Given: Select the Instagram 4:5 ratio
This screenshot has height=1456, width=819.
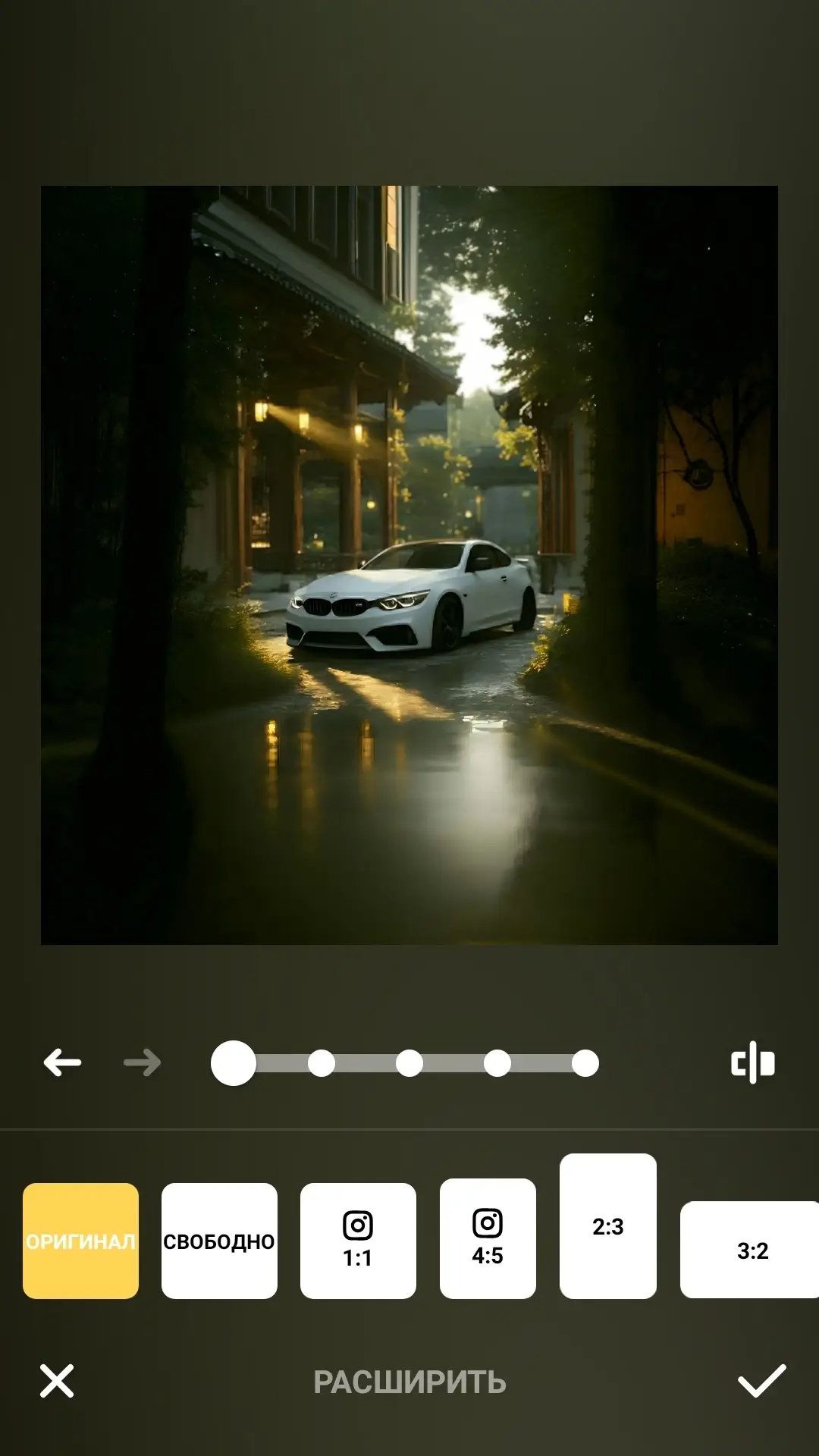Looking at the screenshot, I should (x=488, y=1238).
